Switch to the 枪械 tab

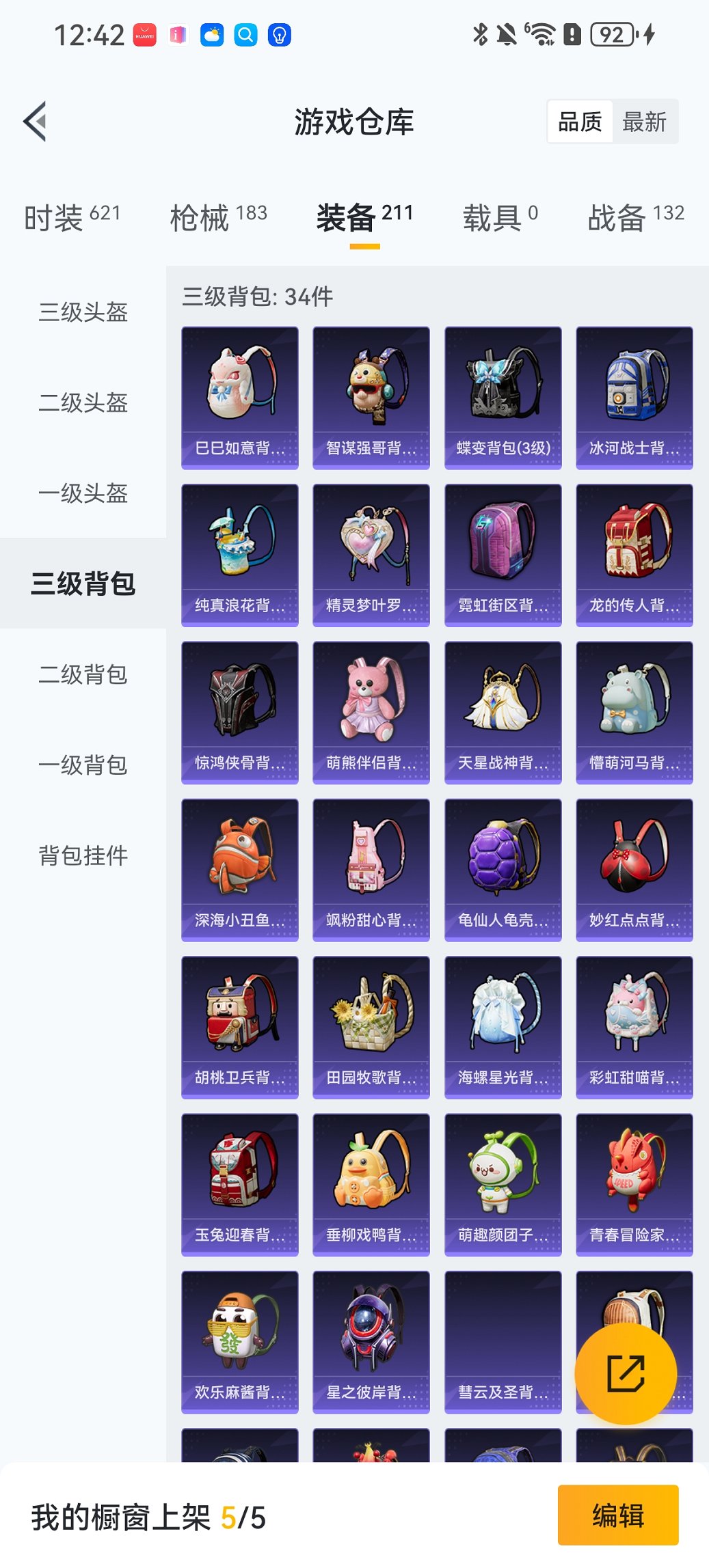pos(218,217)
